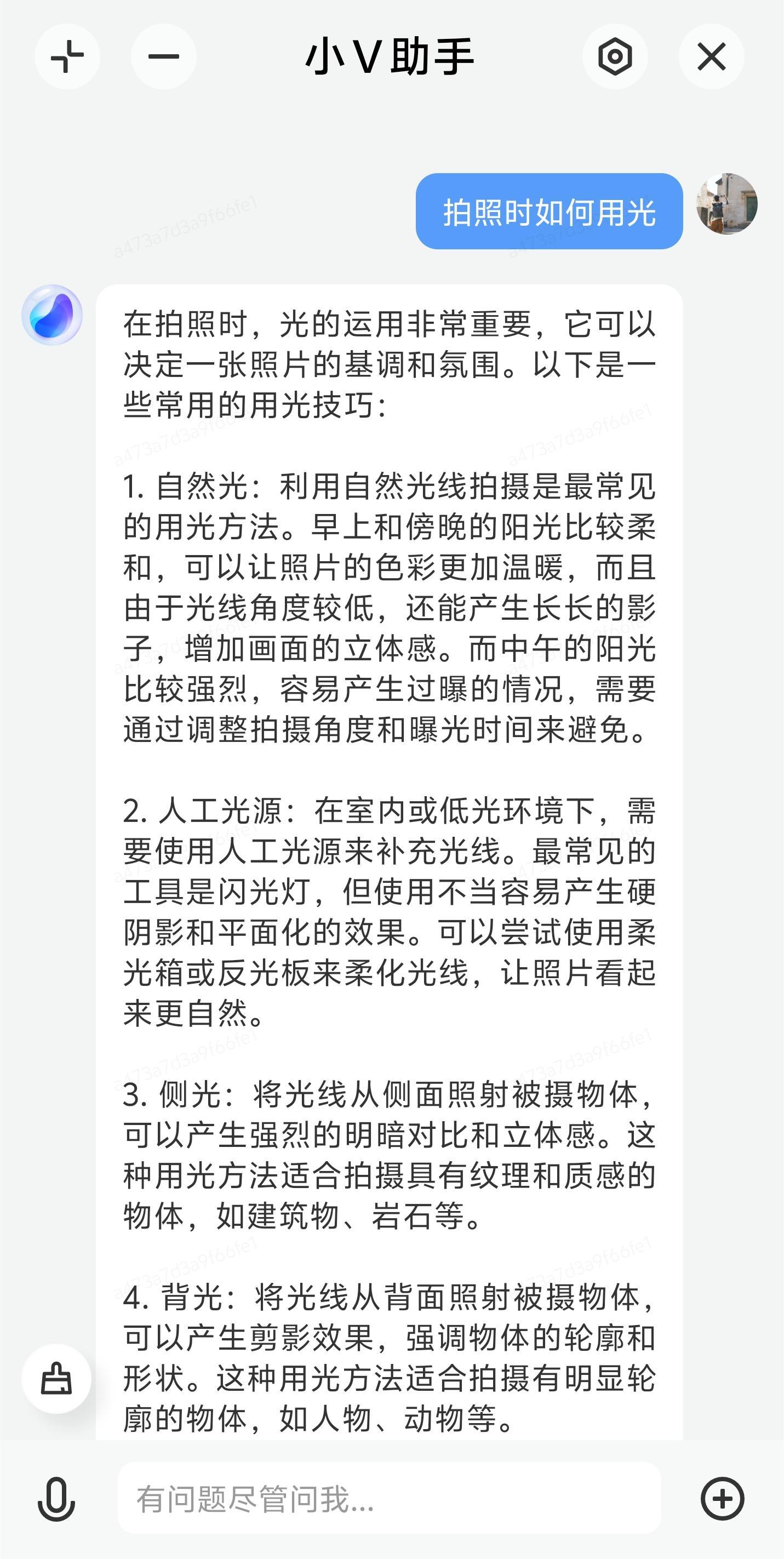Open more options with the plus button
The image size is (784, 1559).
722,1499
